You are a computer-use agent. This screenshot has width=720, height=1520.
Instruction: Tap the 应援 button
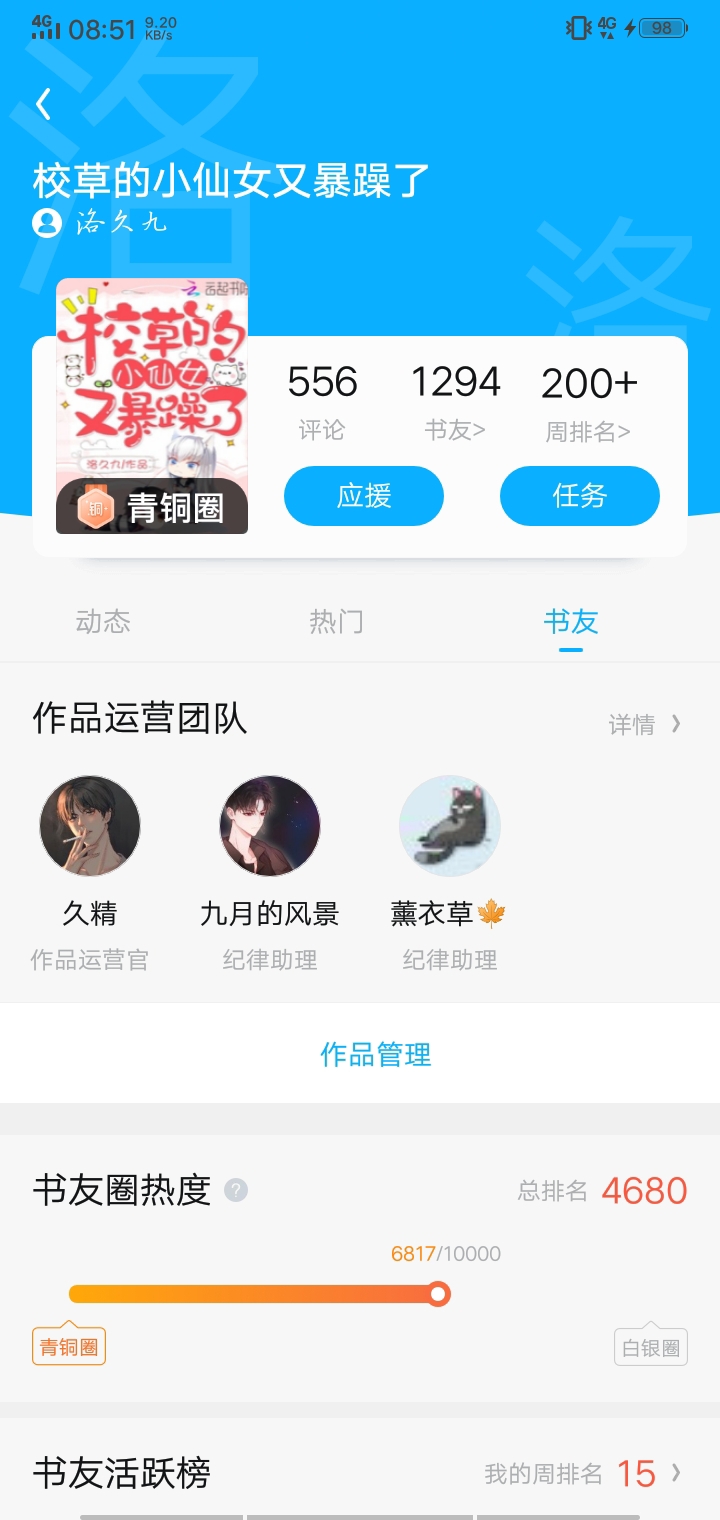coord(364,496)
